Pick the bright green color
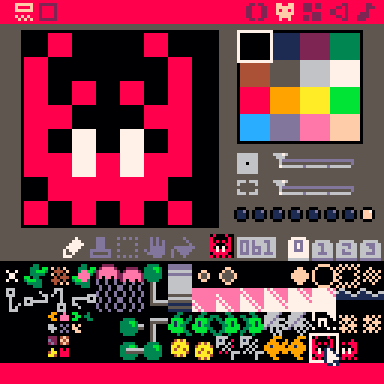The height and width of the screenshot is (384, 384). tap(345, 100)
